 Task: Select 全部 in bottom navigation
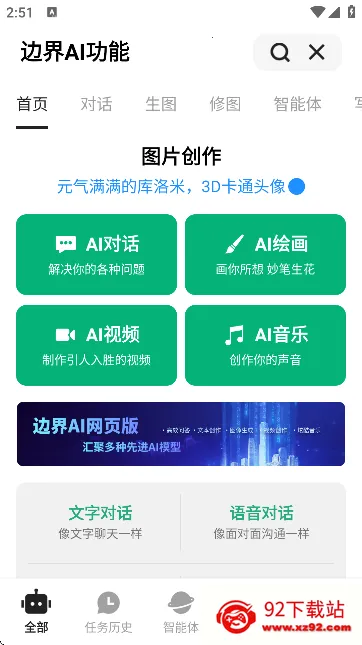[36, 612]
